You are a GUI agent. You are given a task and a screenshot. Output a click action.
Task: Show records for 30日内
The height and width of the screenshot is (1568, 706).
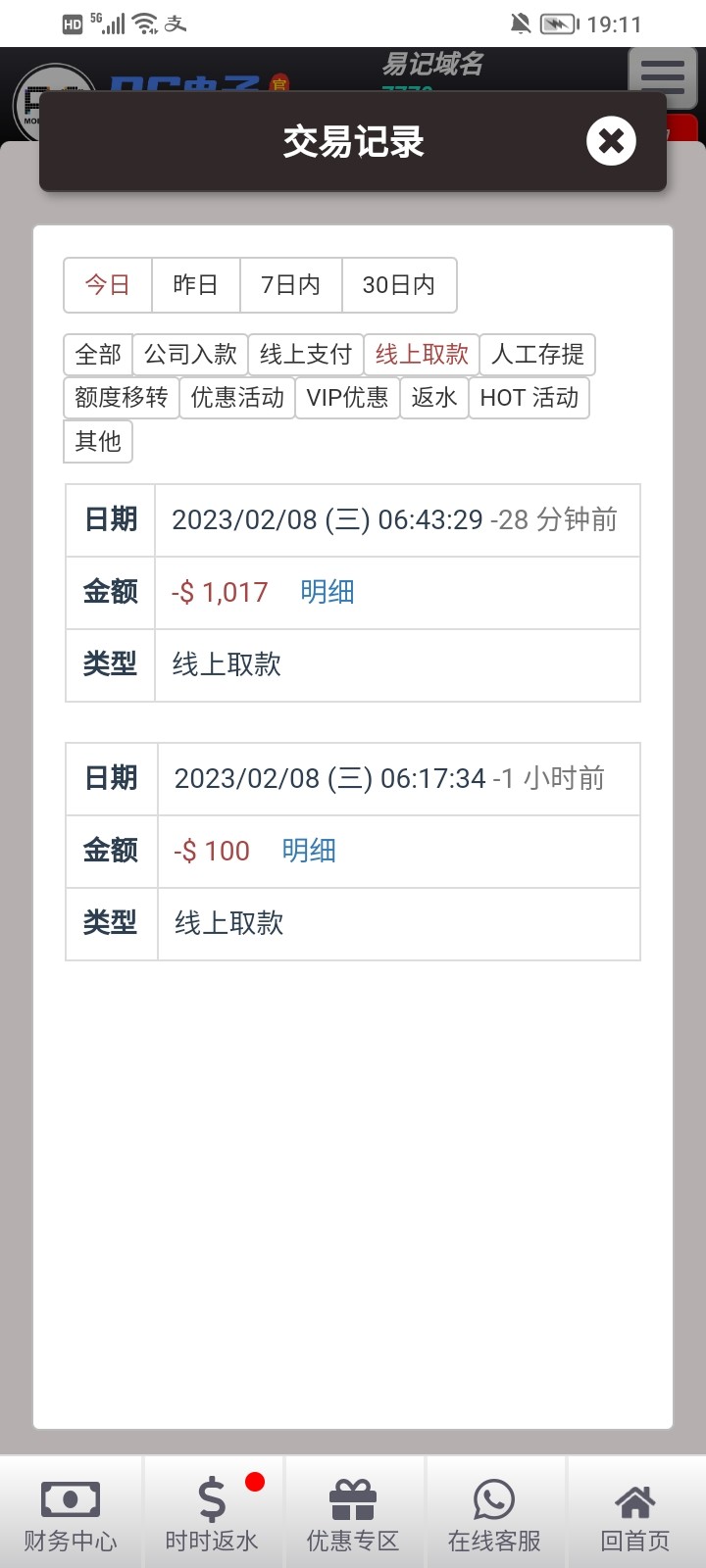point(398,285)
